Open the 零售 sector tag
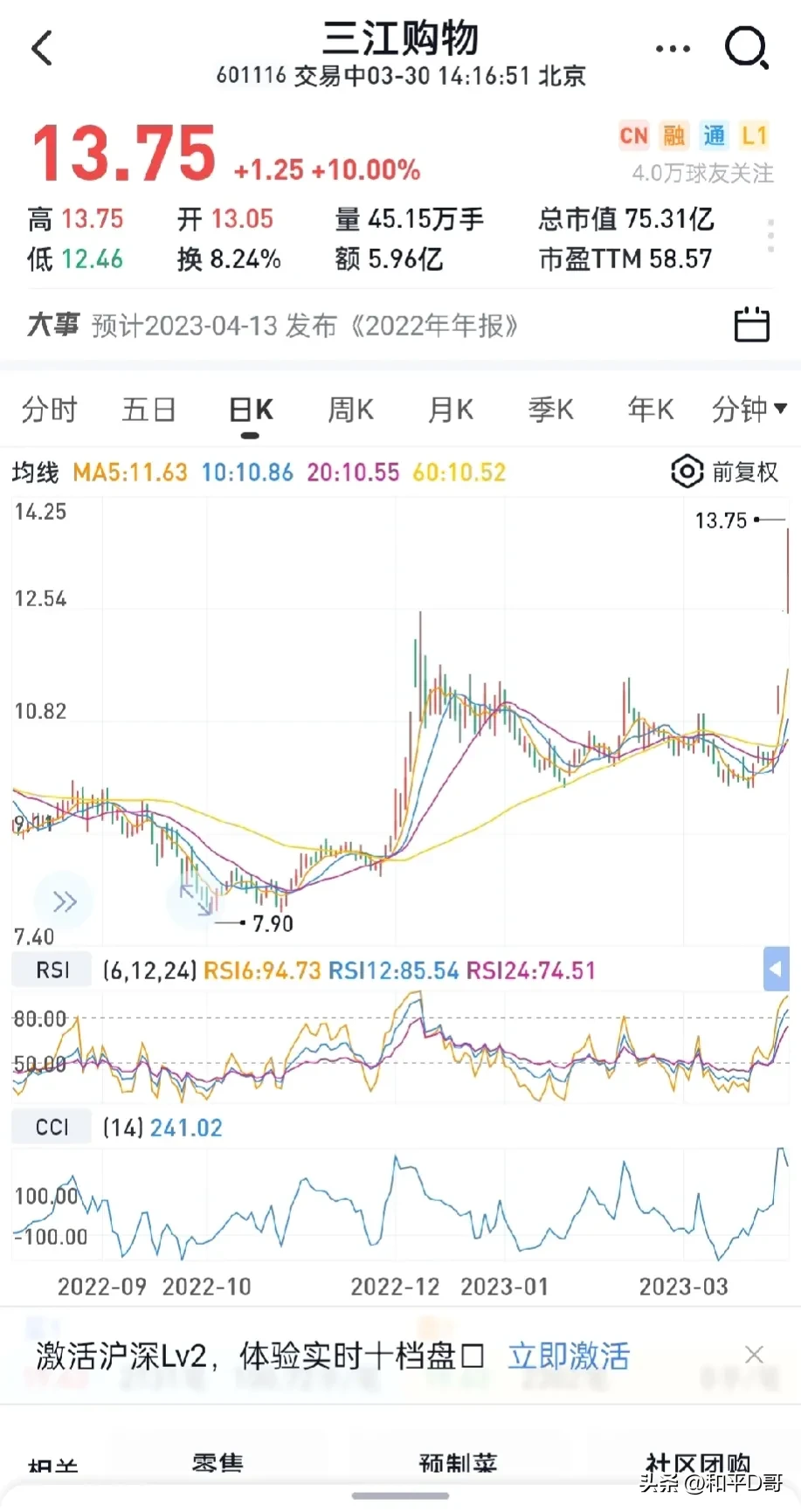Viewport: 801px width, 1512px height. [218, 1462]
